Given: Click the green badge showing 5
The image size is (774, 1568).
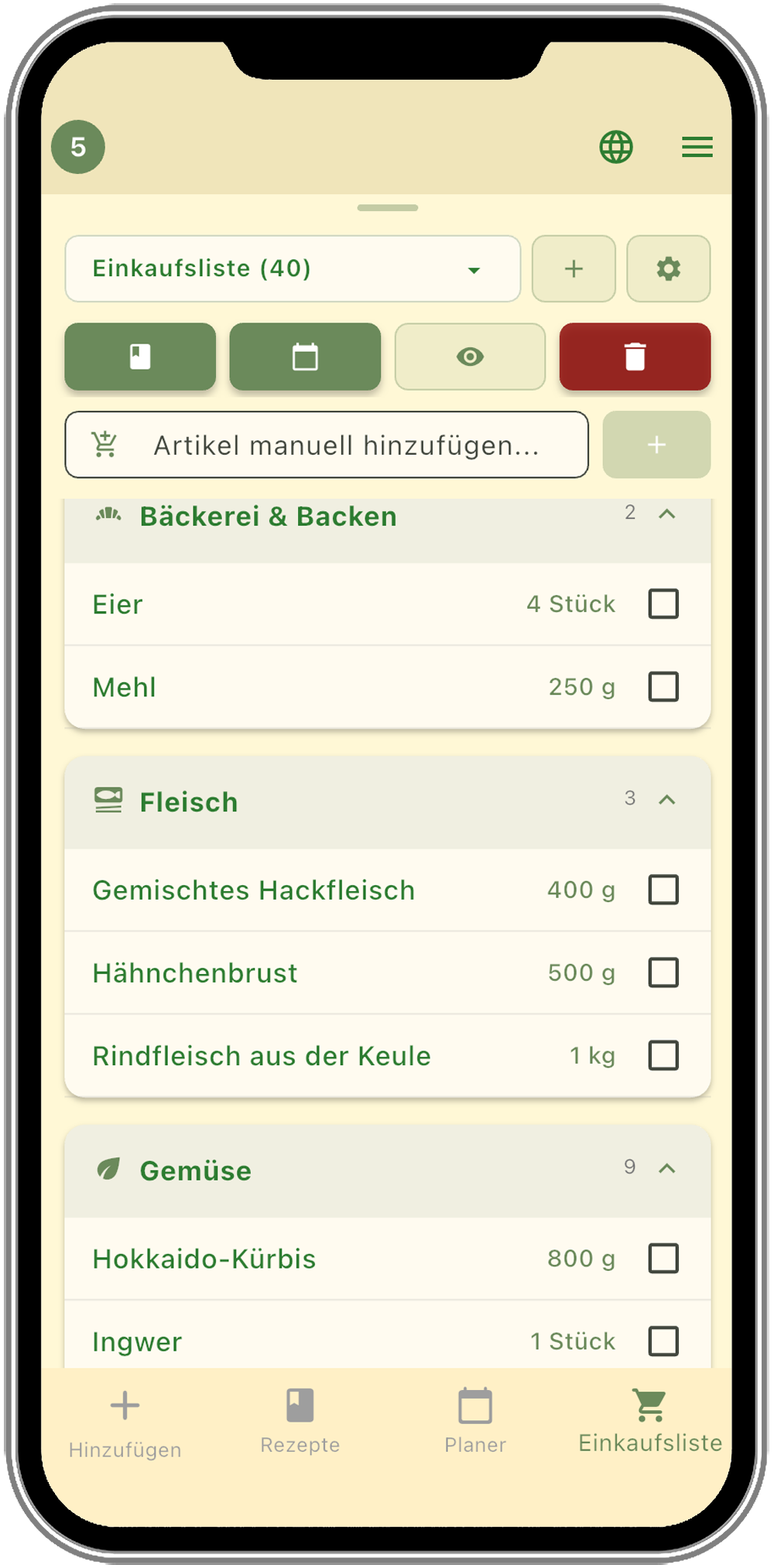Looking at the screenshot, I should coord(77,147).
